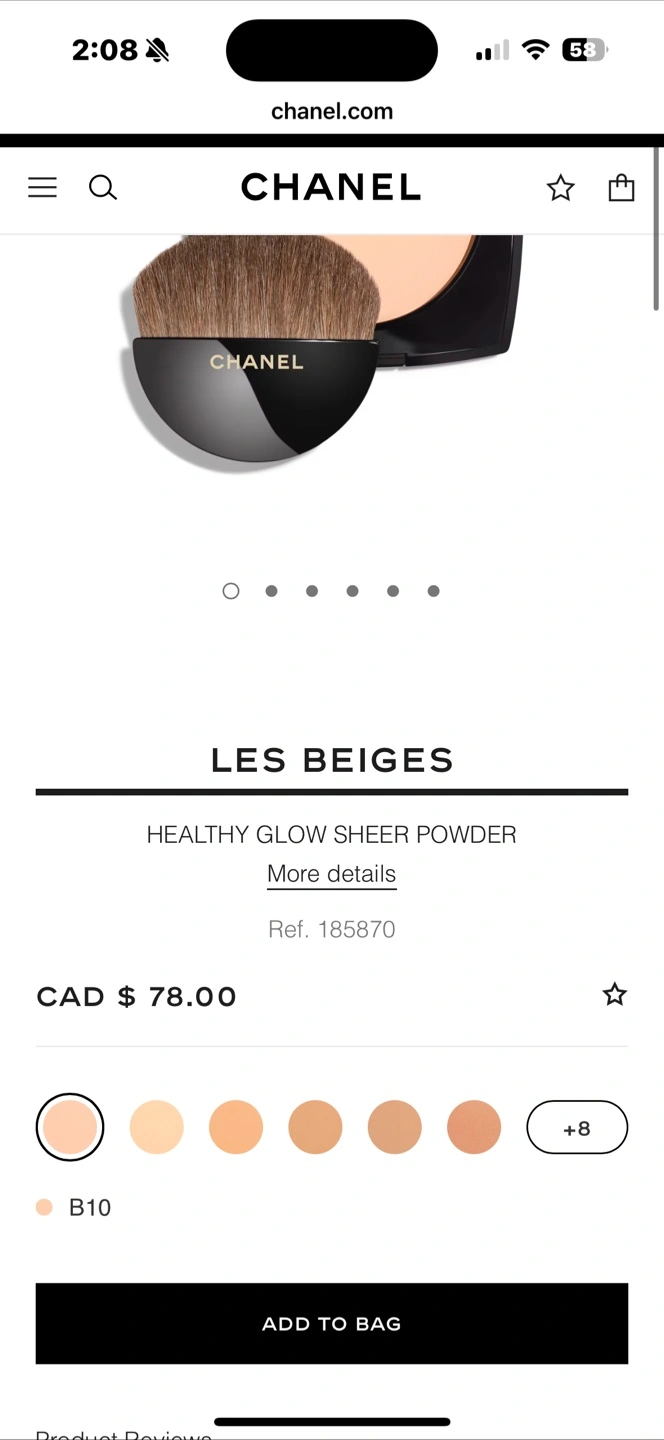
Task: Add to bag
Action: (x=332, y=1323)
